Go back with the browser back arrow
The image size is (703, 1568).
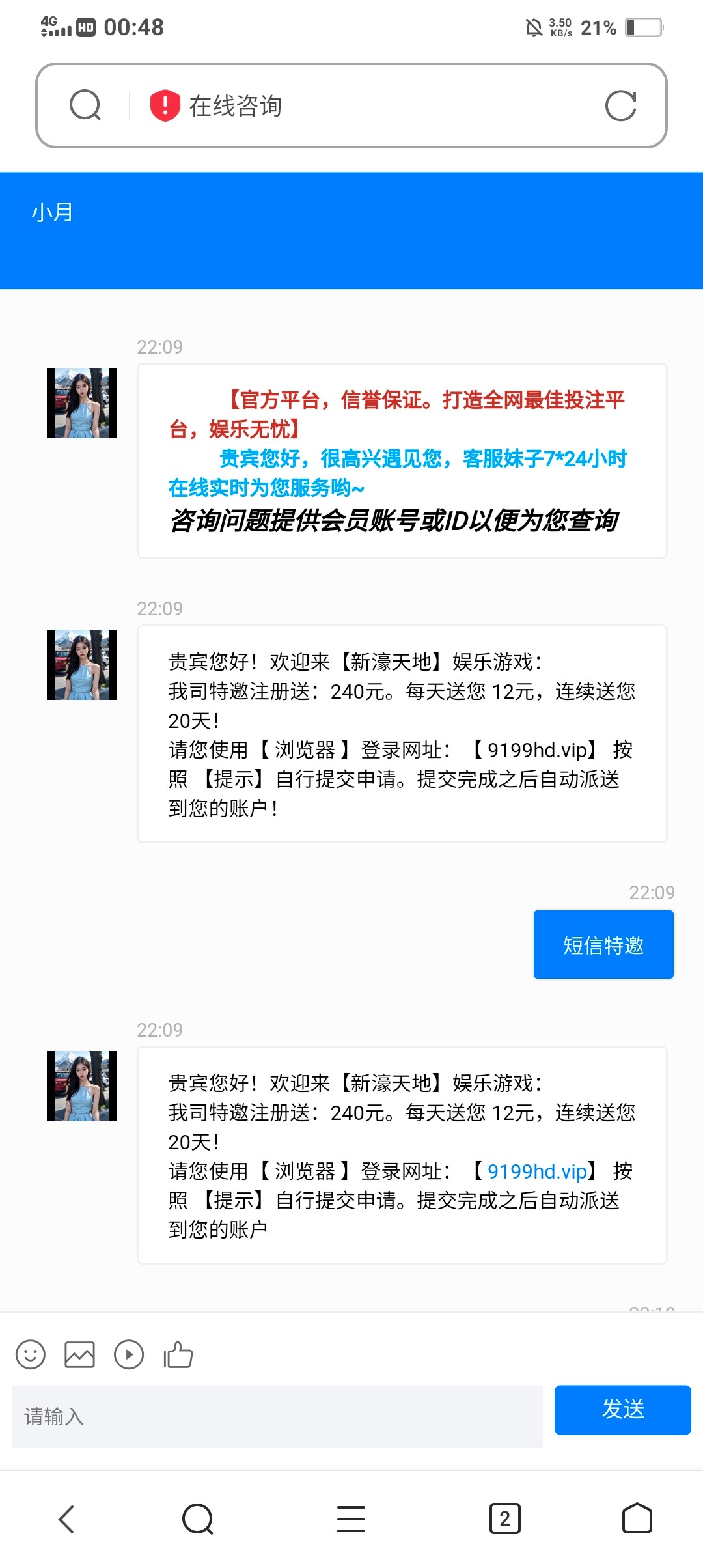click(x=66, y=1519)
